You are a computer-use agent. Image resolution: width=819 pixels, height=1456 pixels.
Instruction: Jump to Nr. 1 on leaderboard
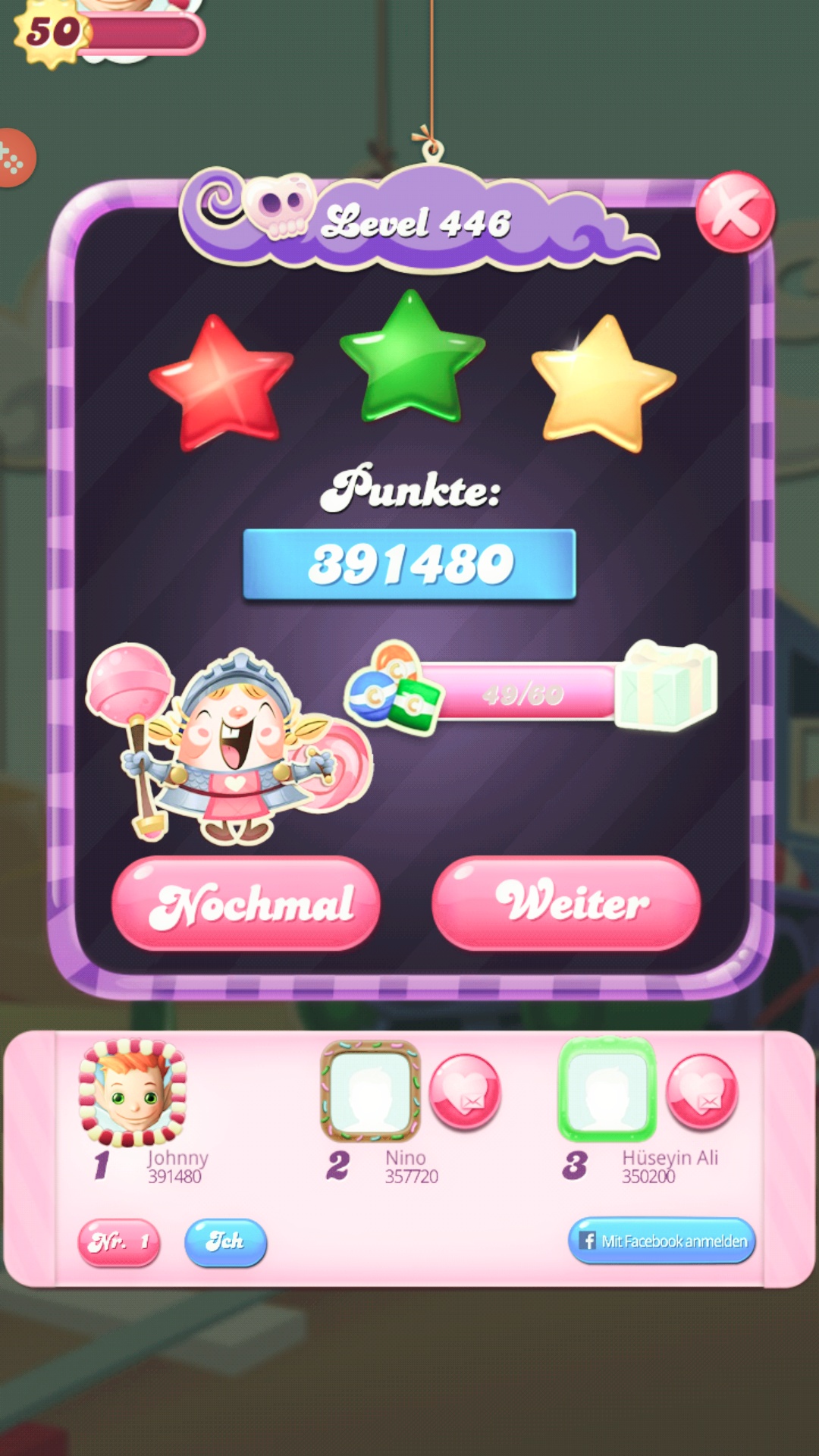(x=119, y=1242)
